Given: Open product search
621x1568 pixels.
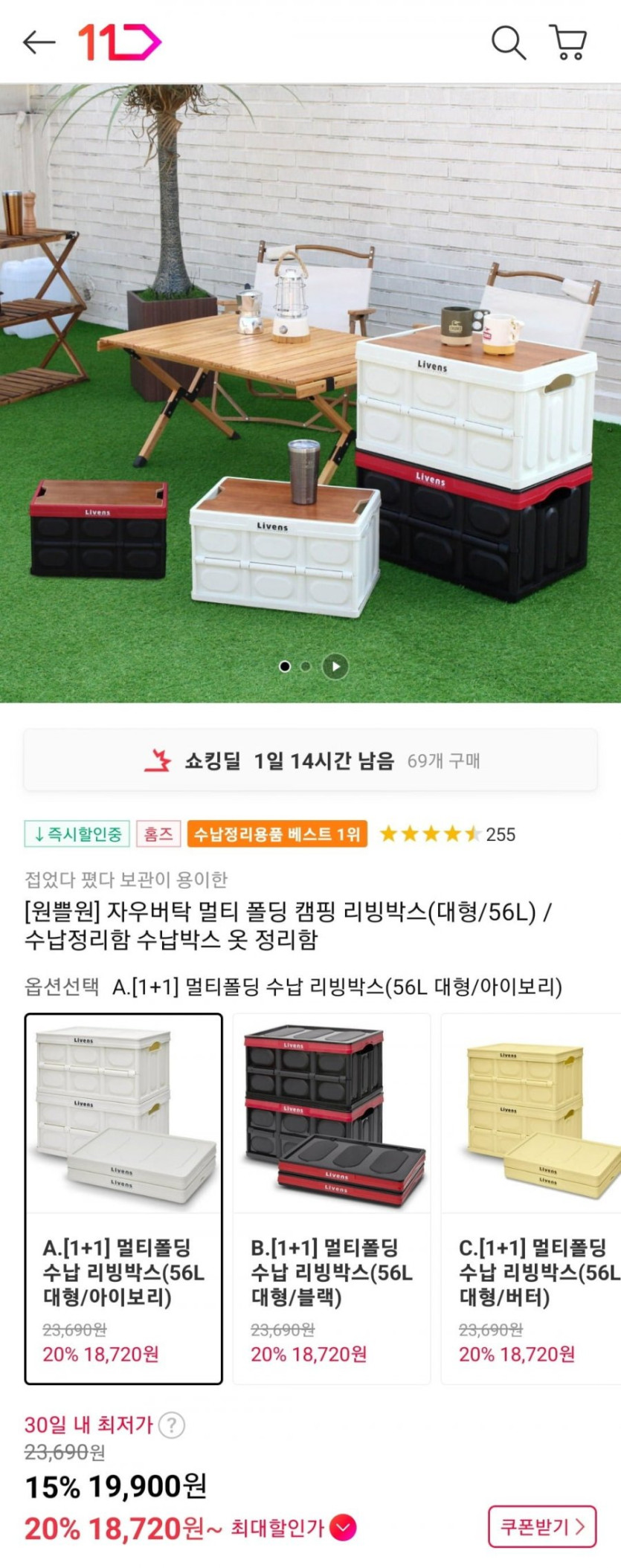Looking at the screenshot, I should pyautogui.click(x=508, y=42).
